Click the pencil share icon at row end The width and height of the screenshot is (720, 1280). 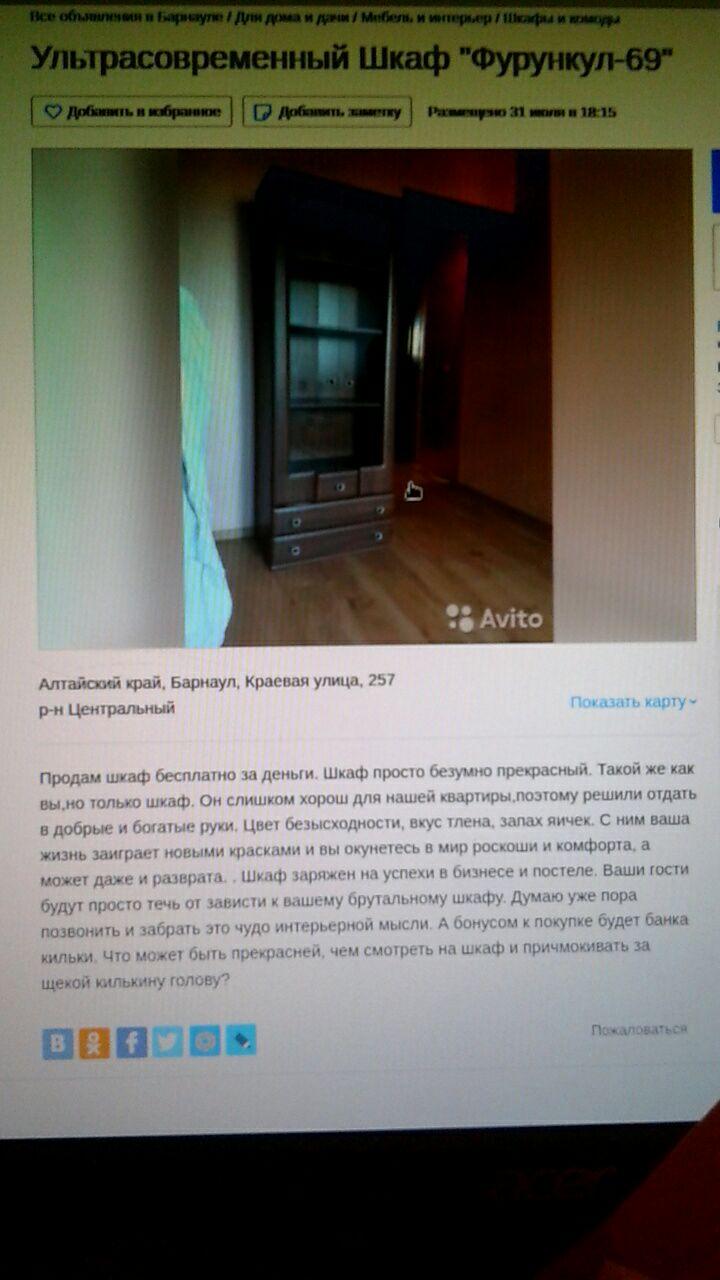(x=240, y=1041)
